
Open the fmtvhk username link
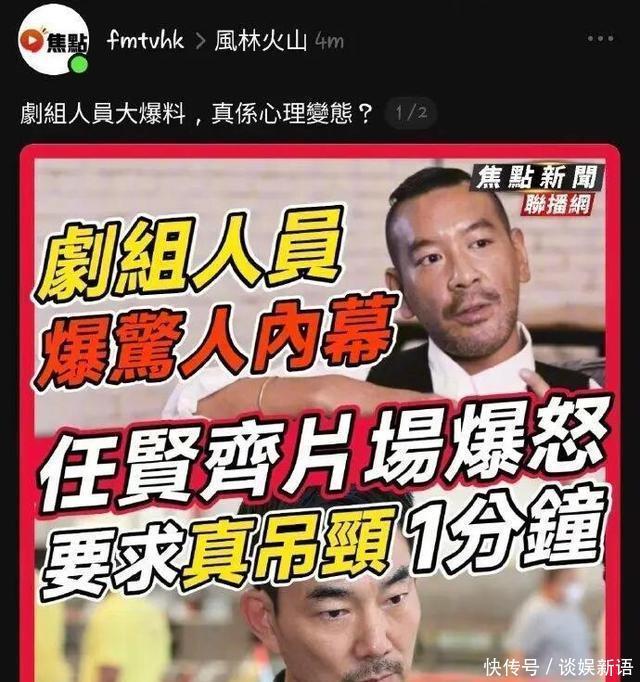tap(144, 41)
